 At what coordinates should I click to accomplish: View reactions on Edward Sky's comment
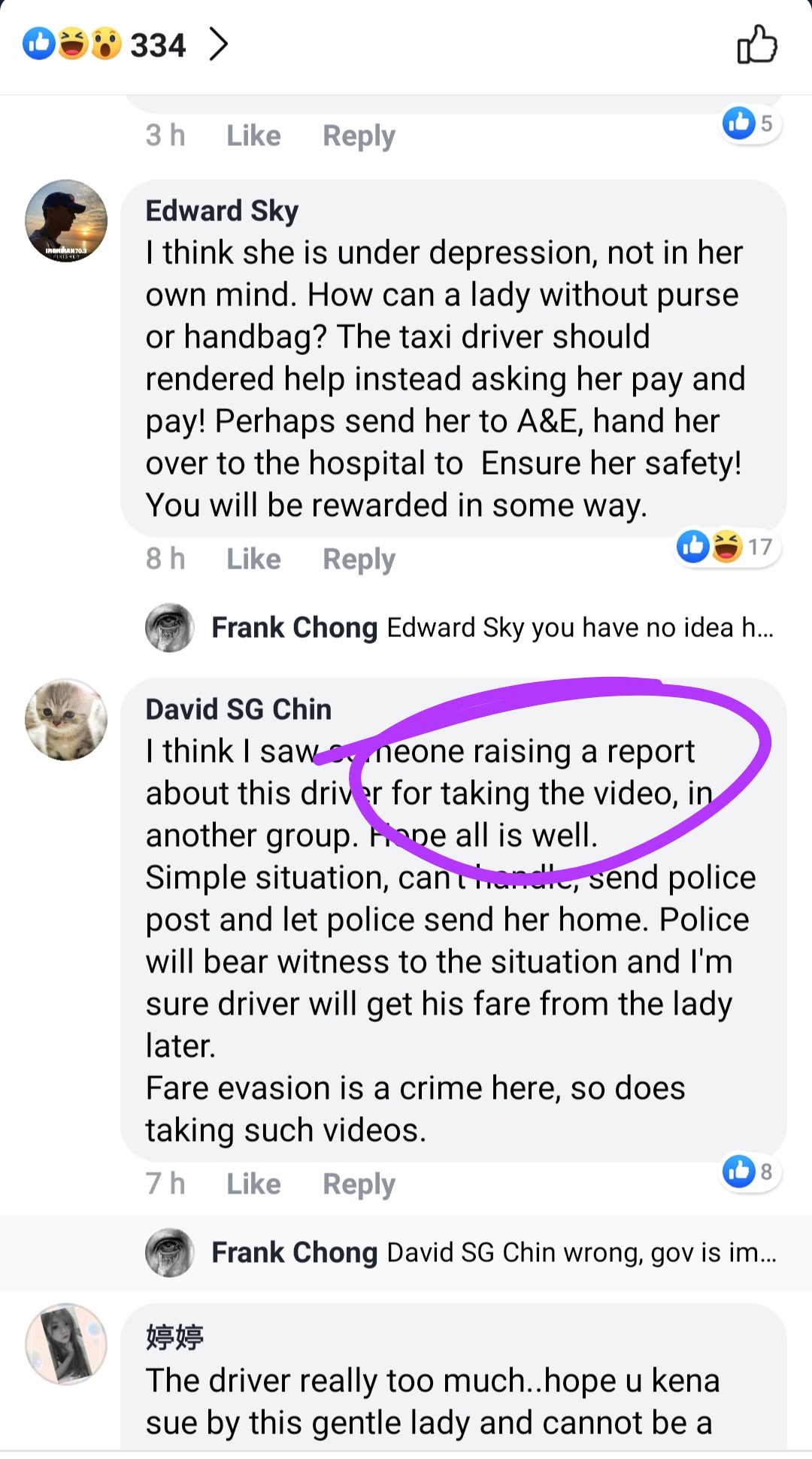[x=727, y=547]
